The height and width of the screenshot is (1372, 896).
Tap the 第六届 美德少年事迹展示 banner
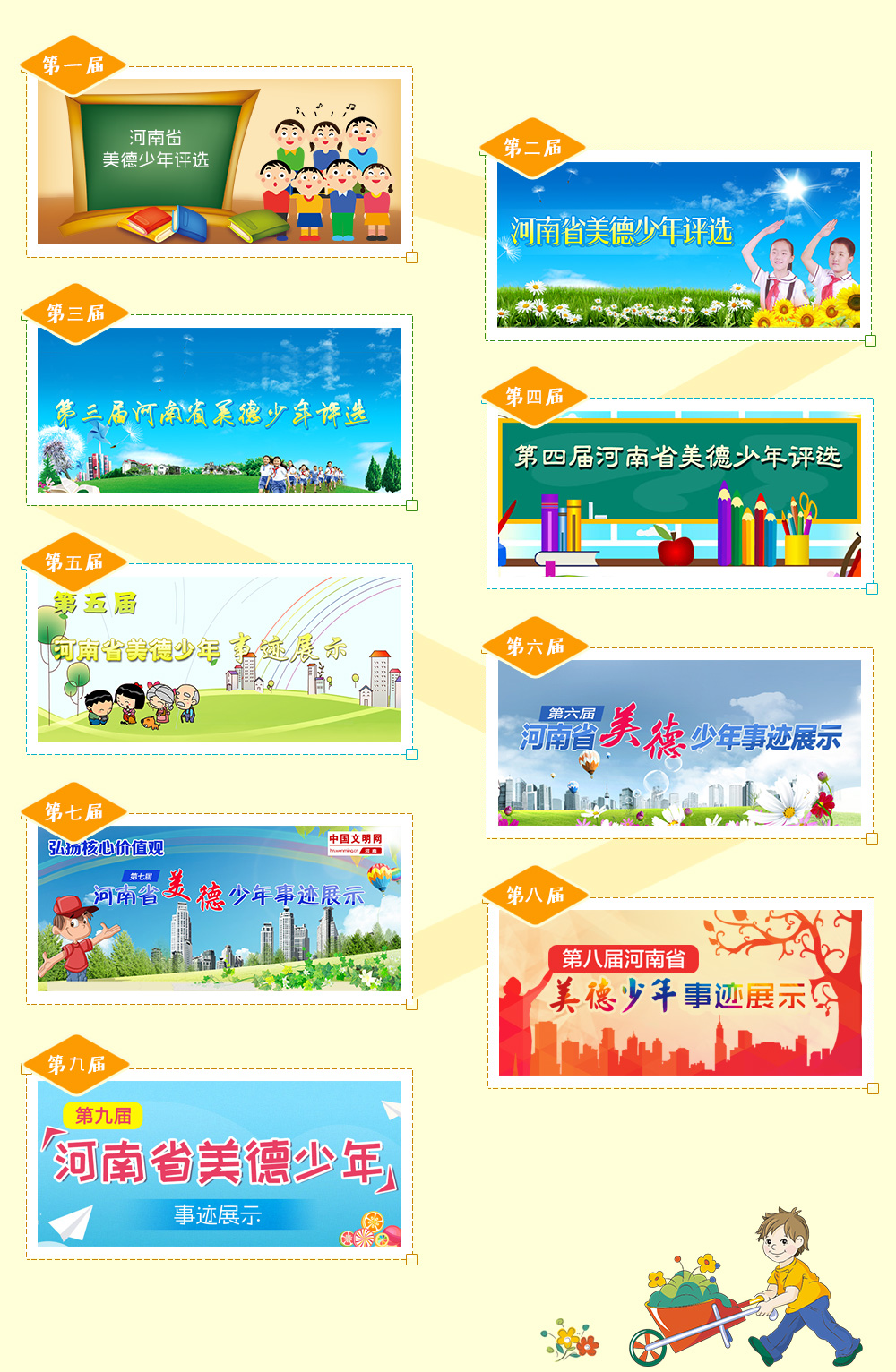coord(679,742)
